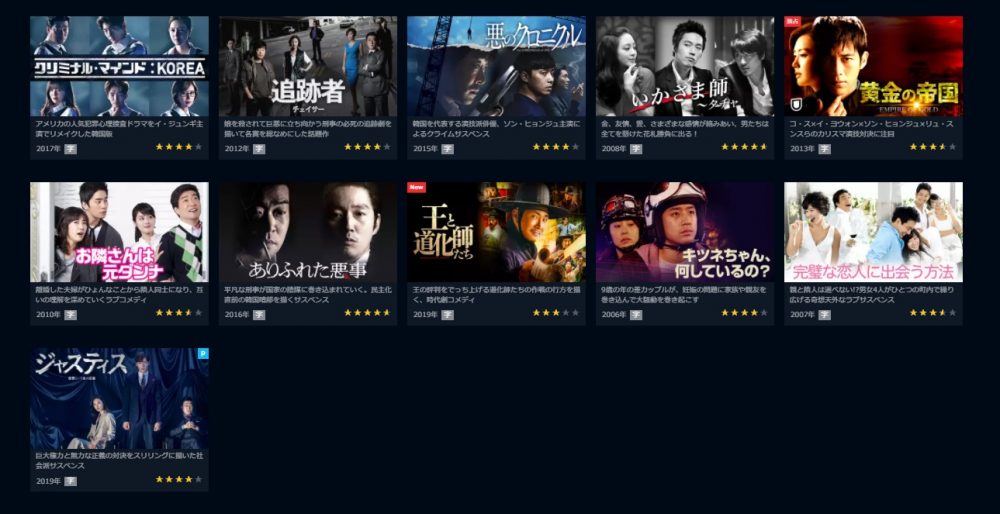Open 追跡者 チェイサー drama card
Image resolution: width=1000 pixels, height=514 pixels.
(308, 66)
